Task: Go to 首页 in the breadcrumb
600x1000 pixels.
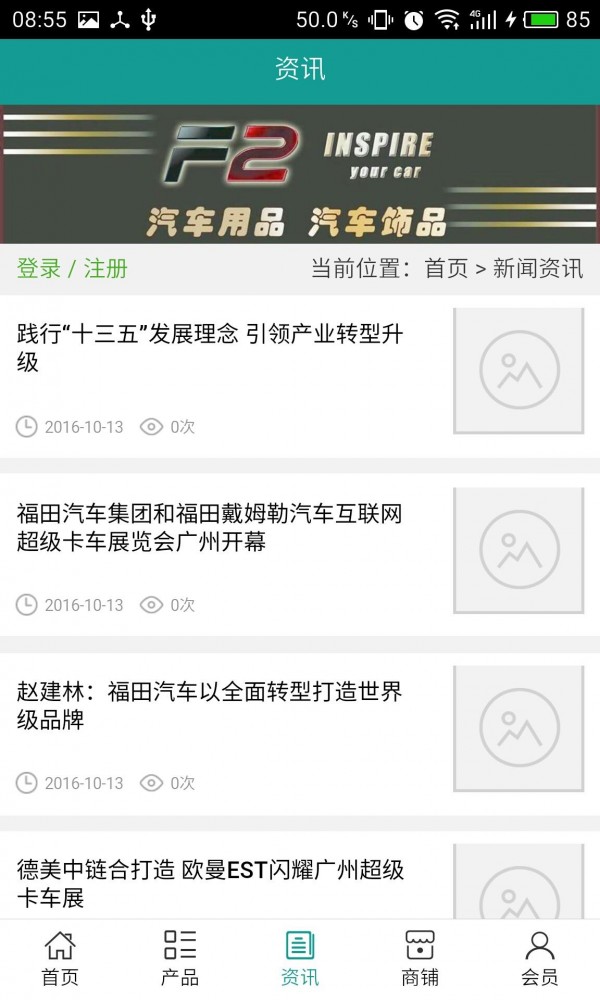Action: [x=446, y=269]
